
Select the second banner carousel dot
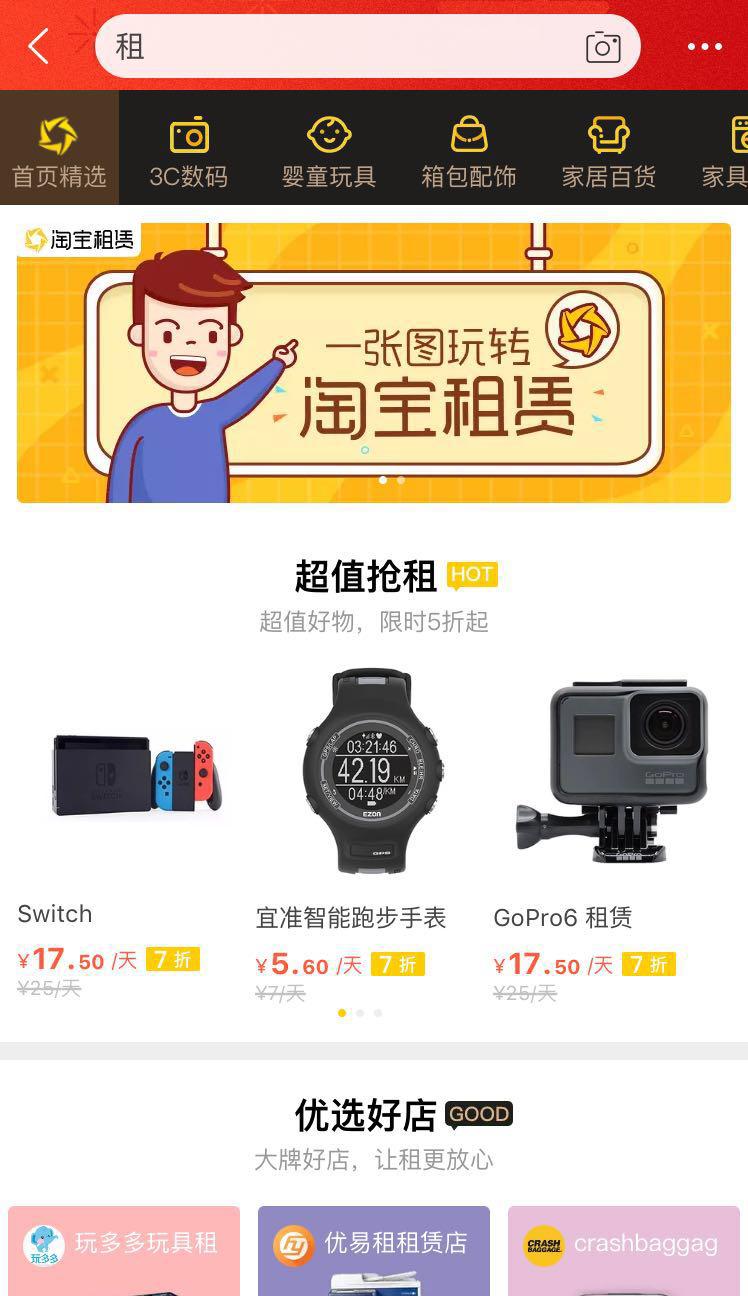tap(400, 480)
